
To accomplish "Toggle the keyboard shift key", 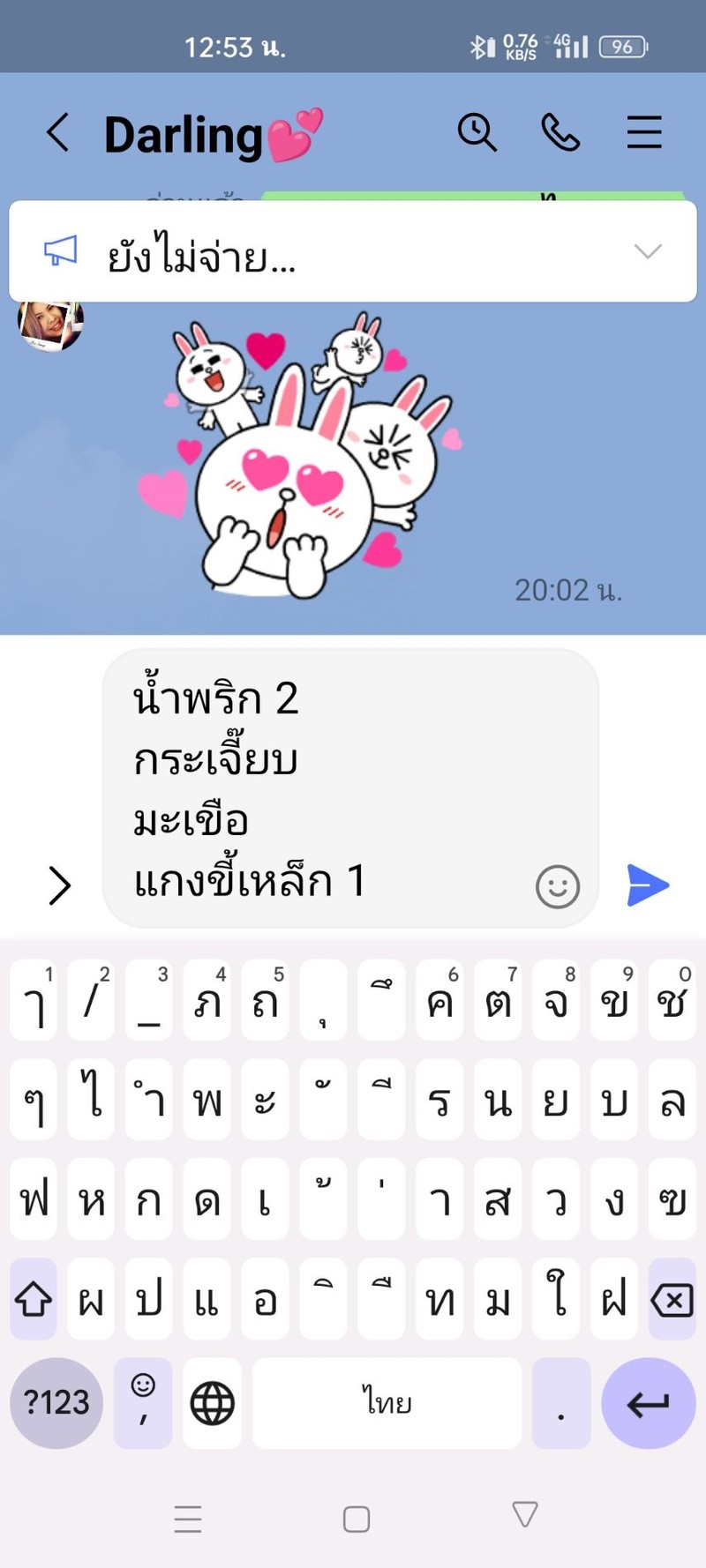I will pyautogui.click(x=34, y=1300).
